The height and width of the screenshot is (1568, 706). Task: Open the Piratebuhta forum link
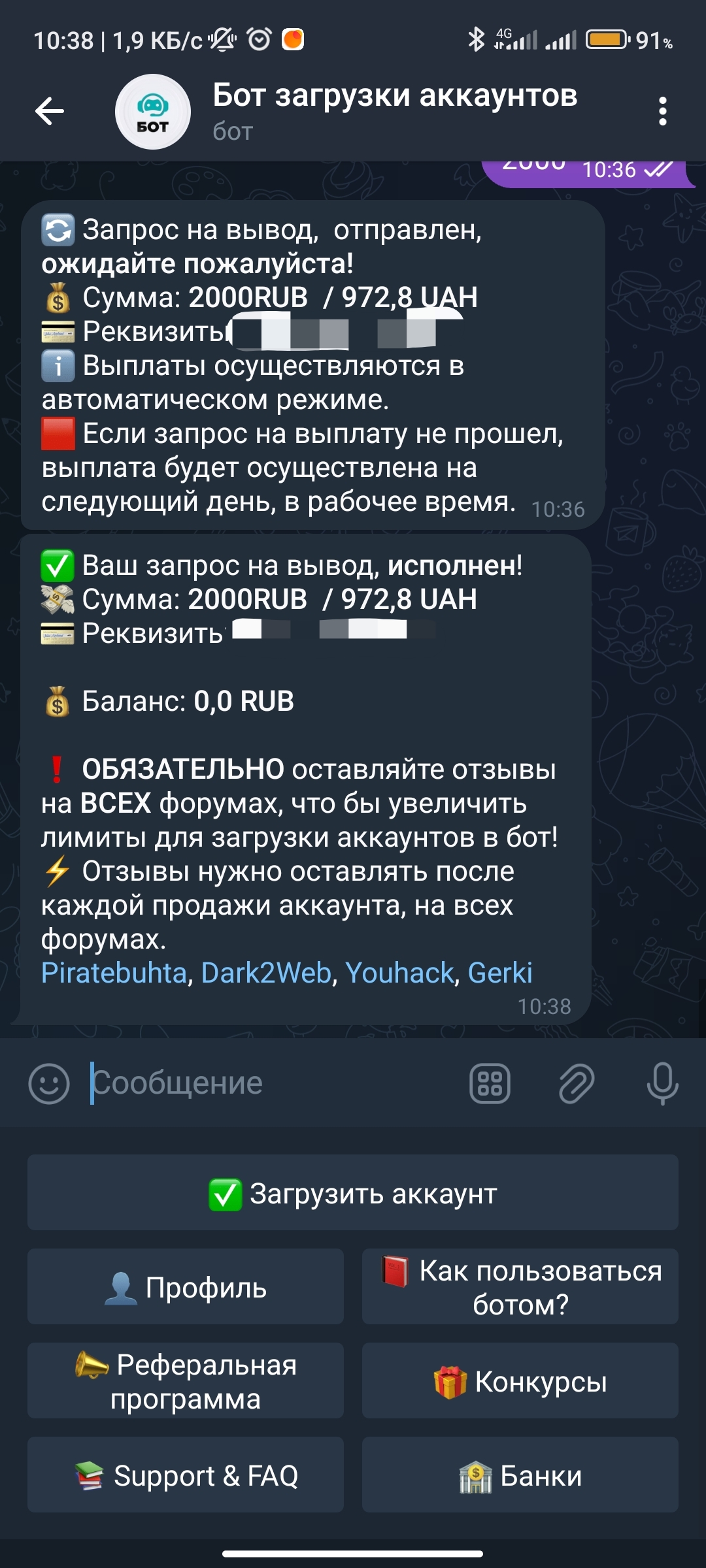coord(114,973)
